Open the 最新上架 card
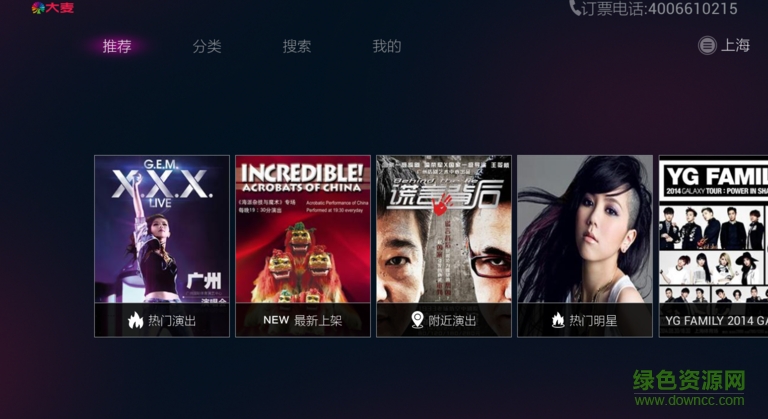Screen dimensions: 768x419 (303, 246)
